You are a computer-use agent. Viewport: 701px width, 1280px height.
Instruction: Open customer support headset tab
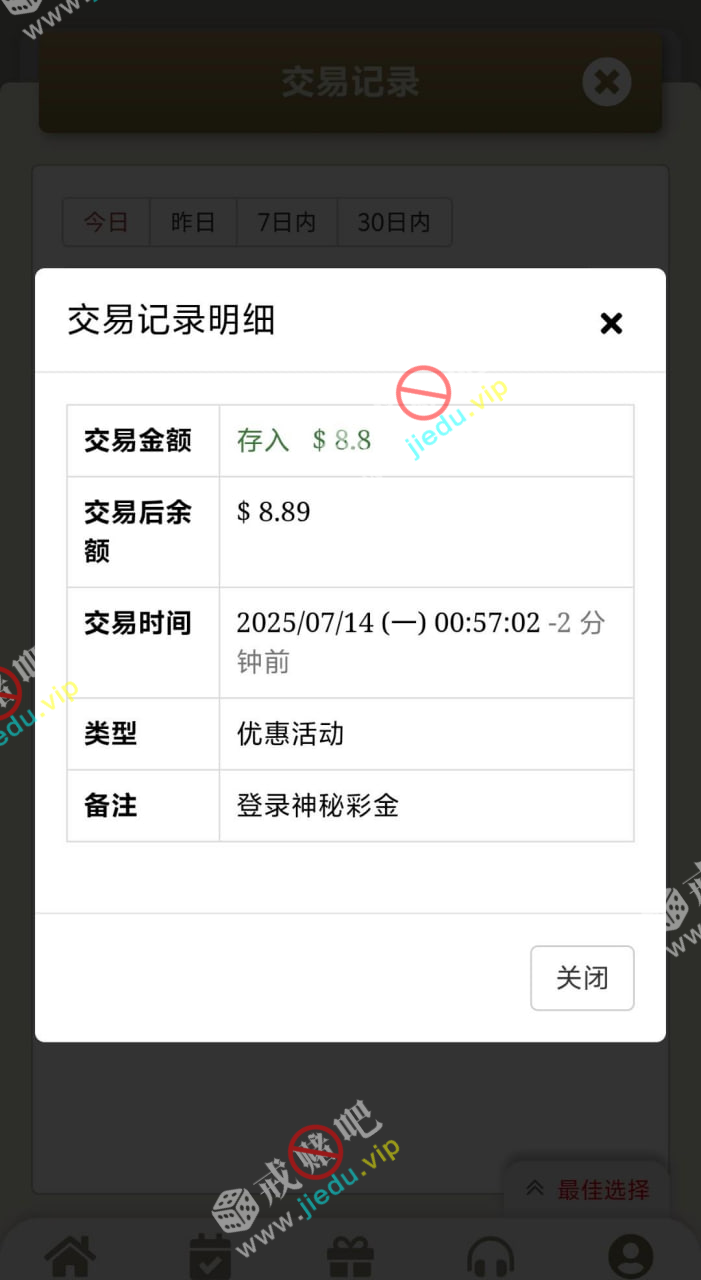tap(490, 1255)
